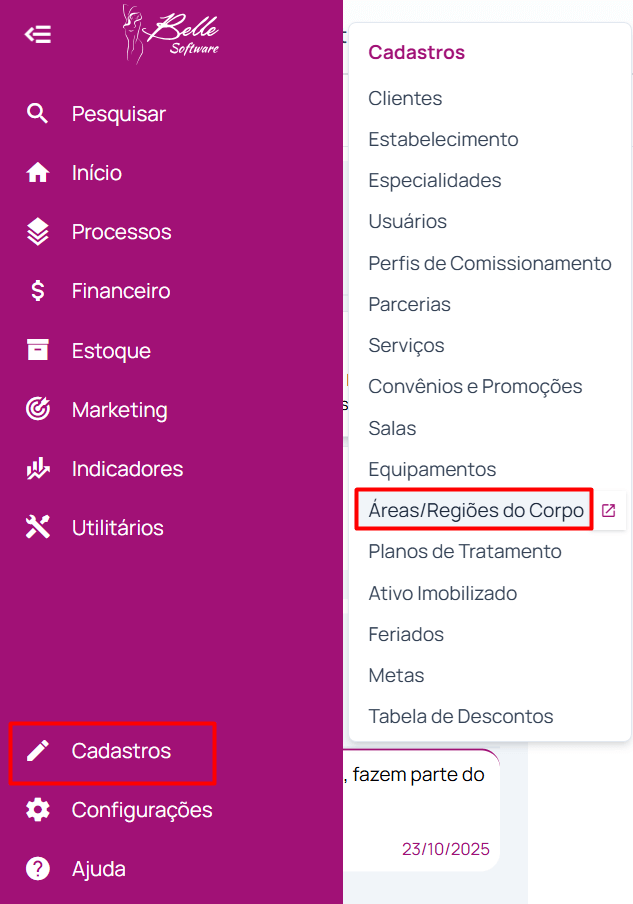
Task: Collapse the sidebar with the arrow icon
Action: tap(38, 35)
